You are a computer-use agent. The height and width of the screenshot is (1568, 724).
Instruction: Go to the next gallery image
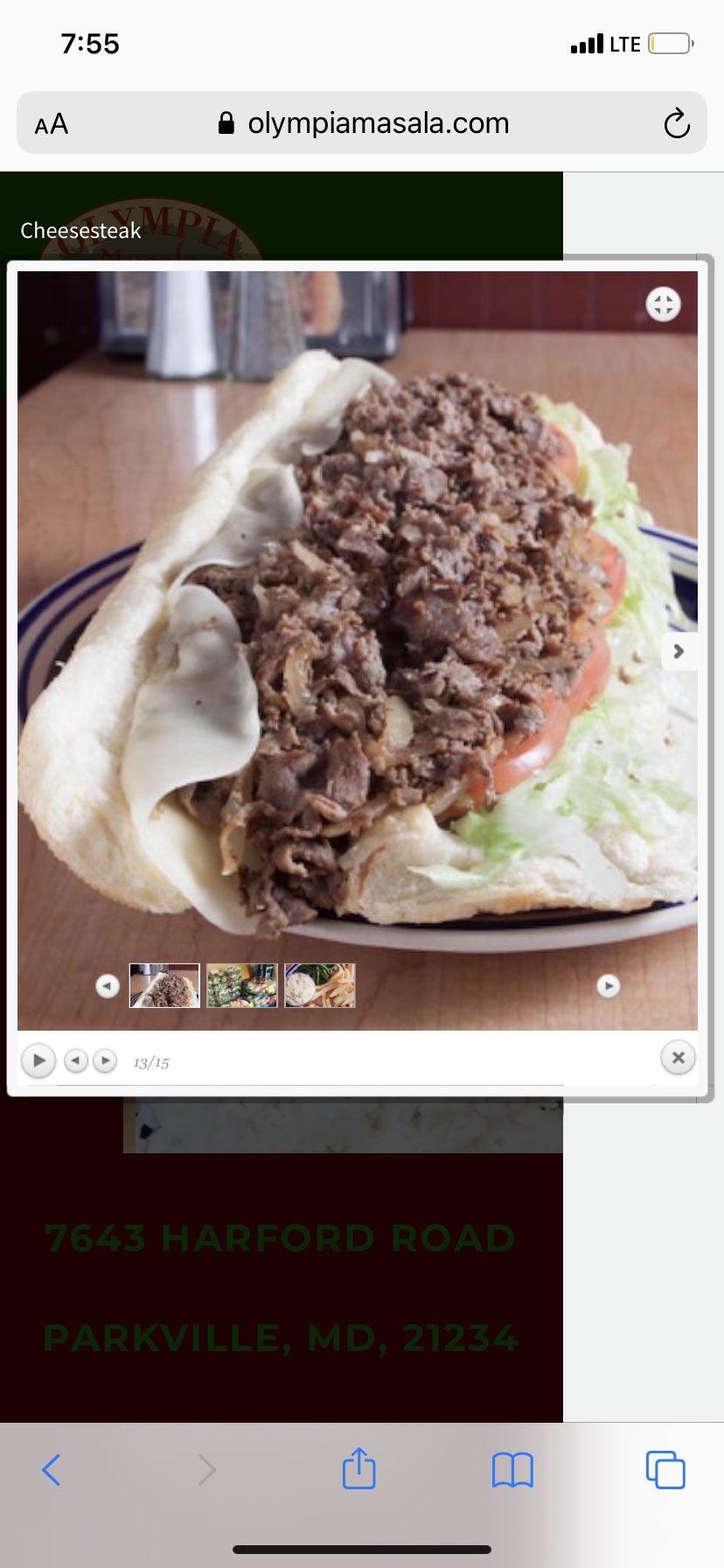pyautogui.click(x=679, y=651)
